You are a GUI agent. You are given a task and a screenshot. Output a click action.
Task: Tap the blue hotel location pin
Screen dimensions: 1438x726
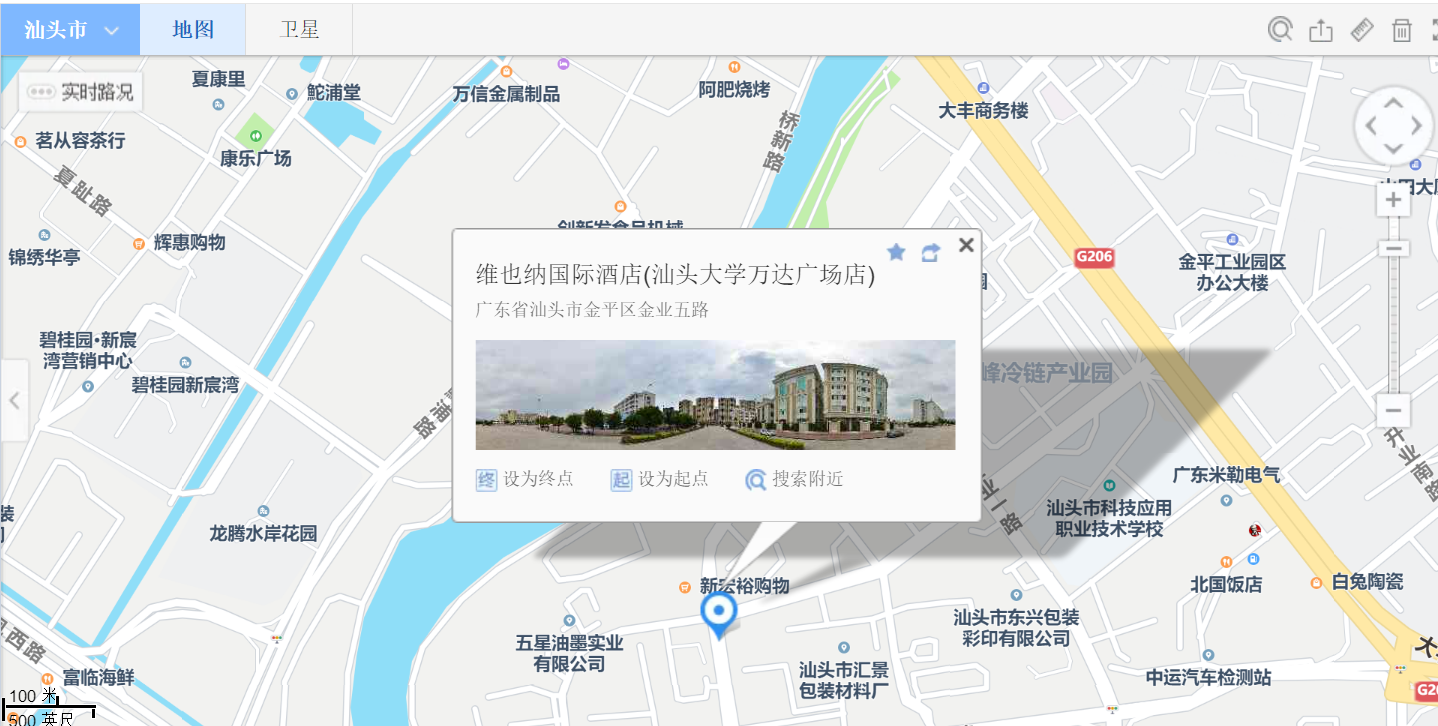click(718, 612)
